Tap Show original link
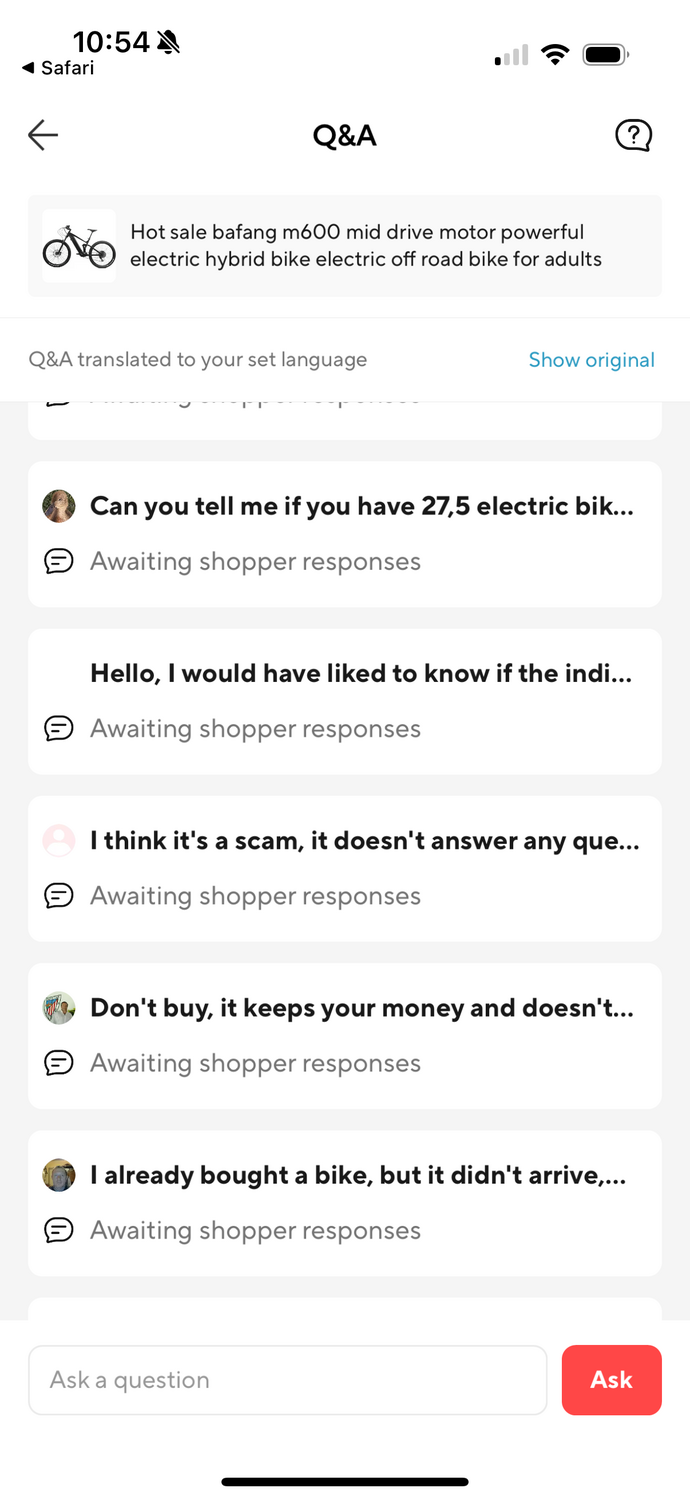This screenshot has width=690, height=1500. pos(591,360)
